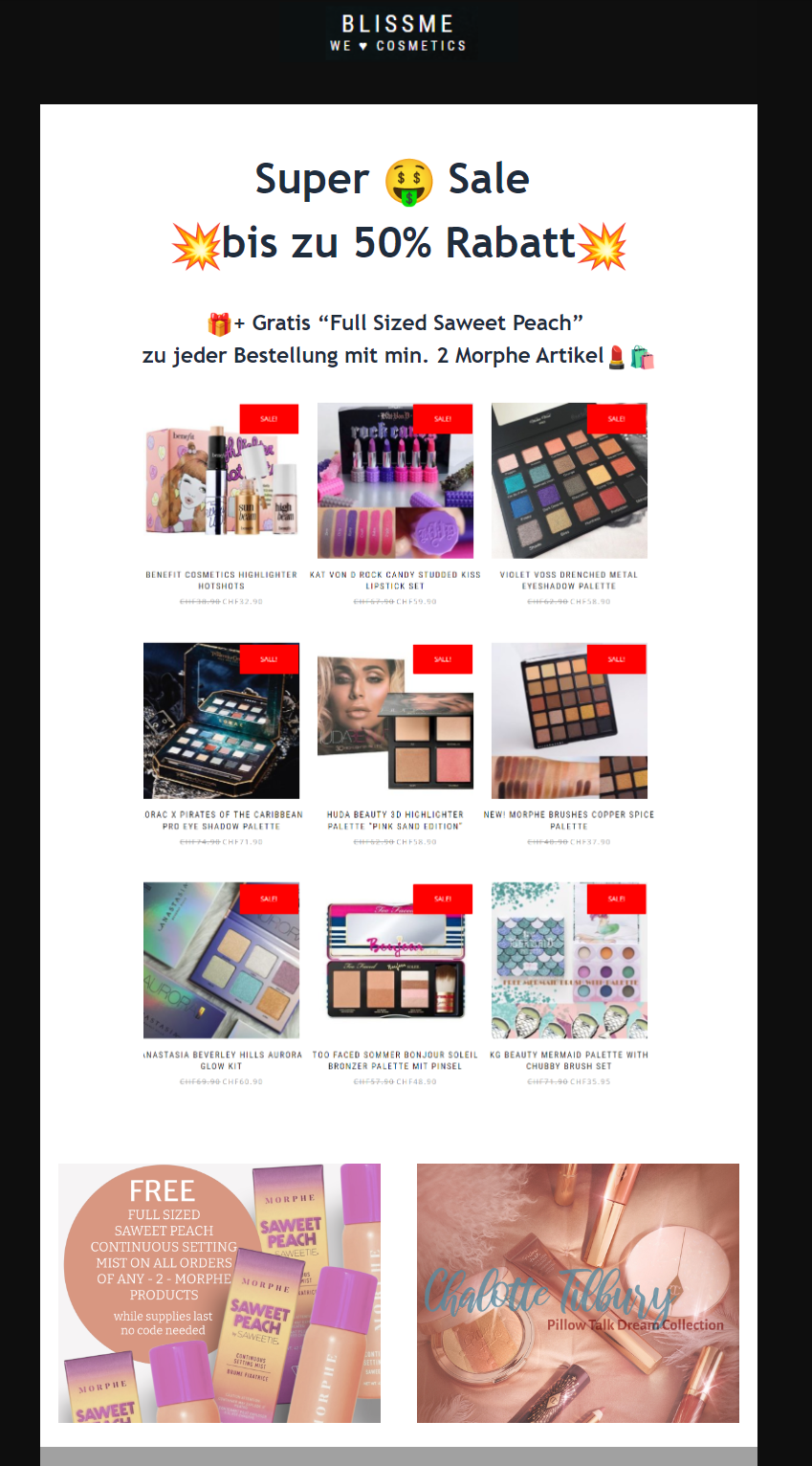
Task: Open the Violet Voss Drenched Metal eyeshadow palette
Action: pos(569,481)
